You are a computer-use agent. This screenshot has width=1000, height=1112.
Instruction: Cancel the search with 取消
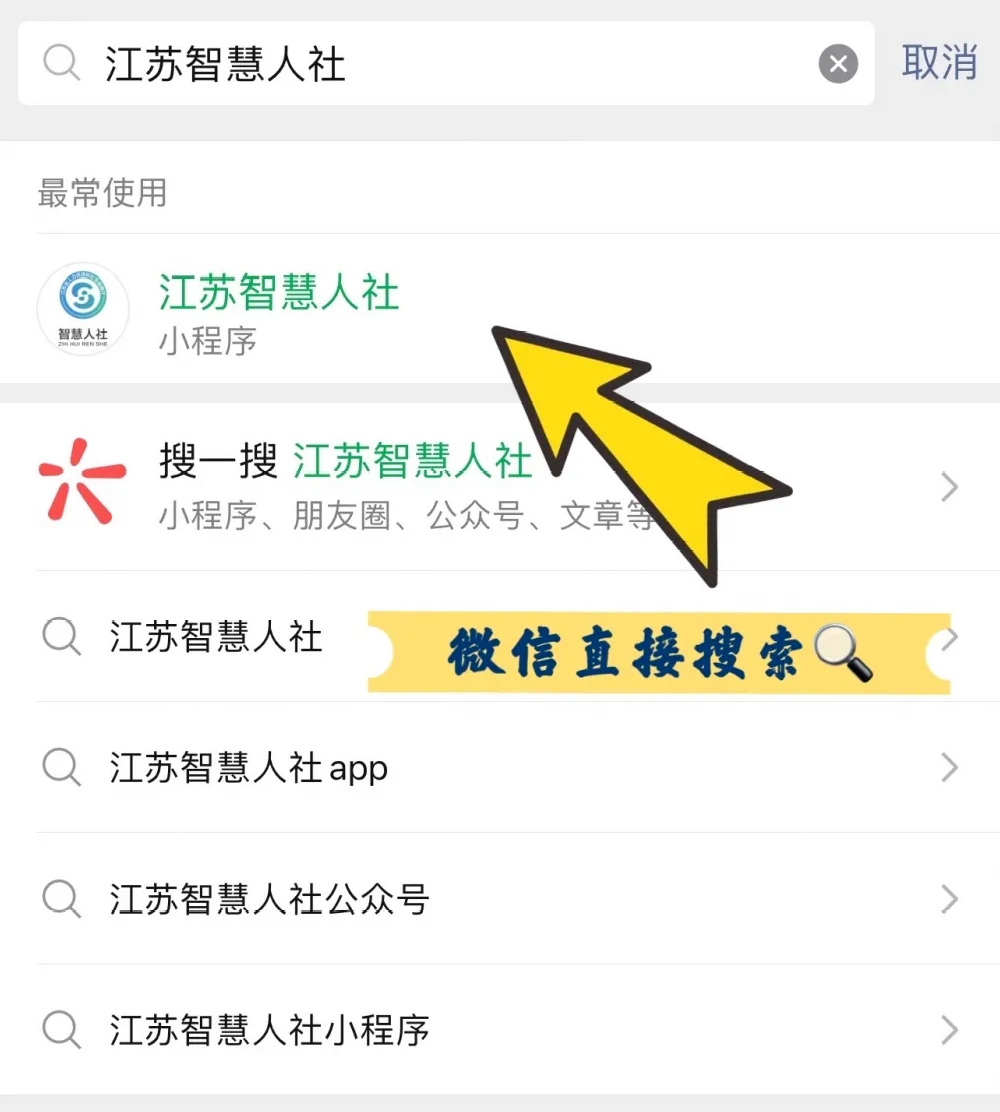939,63
